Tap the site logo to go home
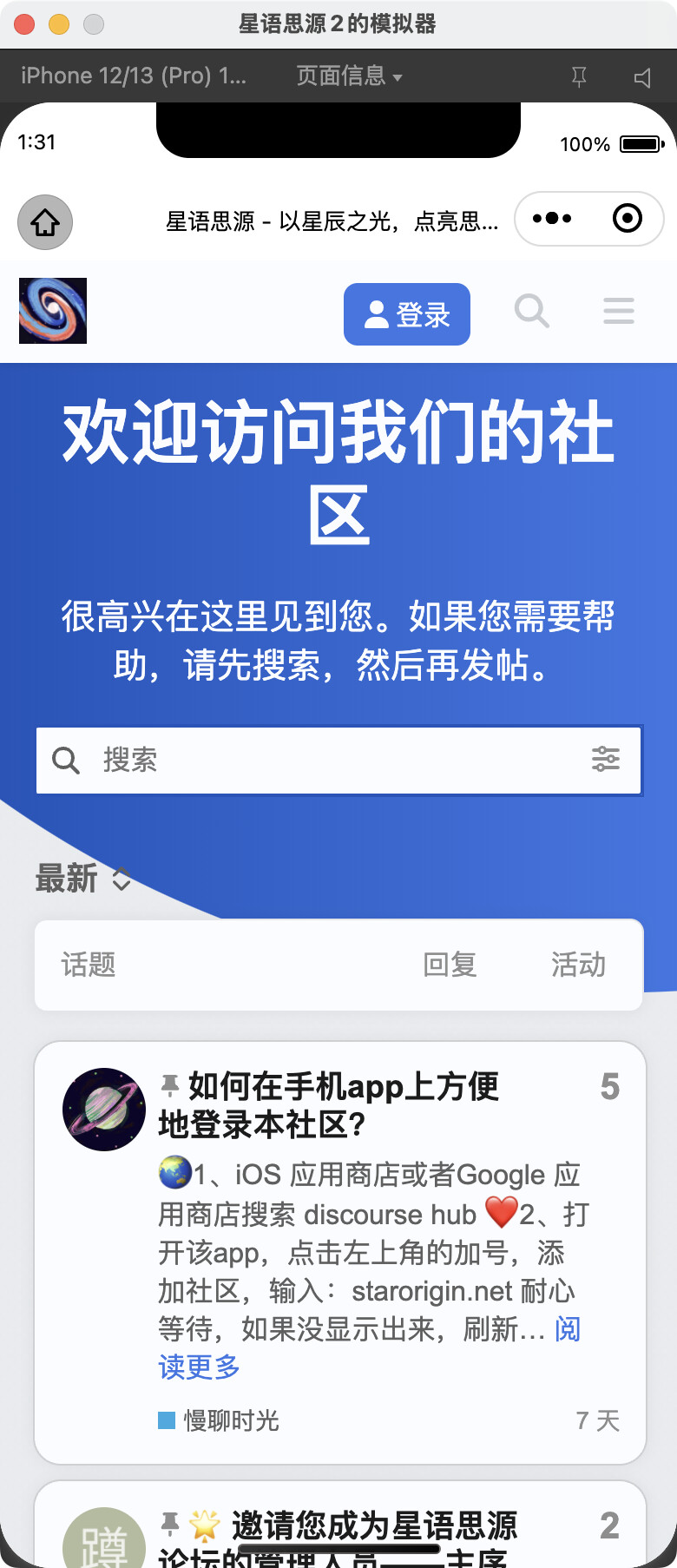677x1568 pixels. coord(53,311)
